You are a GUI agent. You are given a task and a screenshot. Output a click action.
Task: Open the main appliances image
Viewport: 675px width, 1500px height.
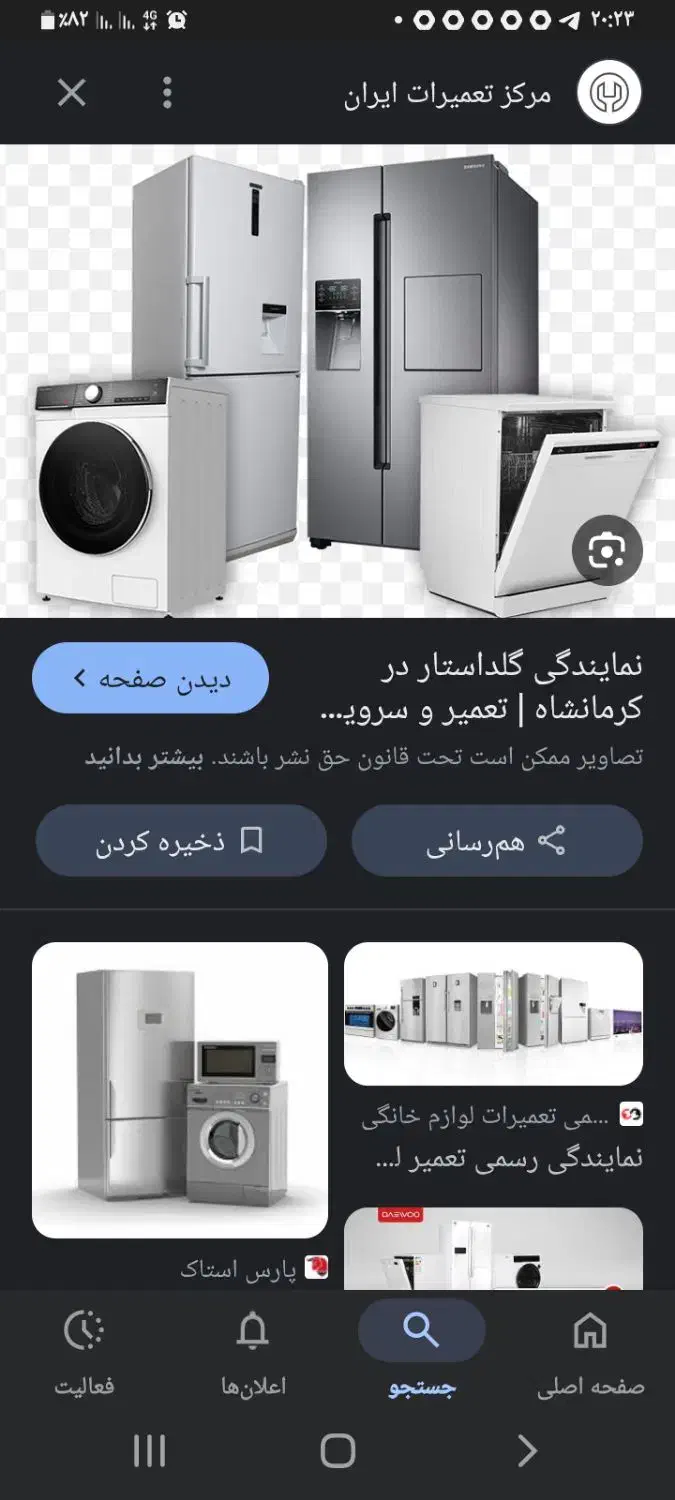click(x=337, y=381)
